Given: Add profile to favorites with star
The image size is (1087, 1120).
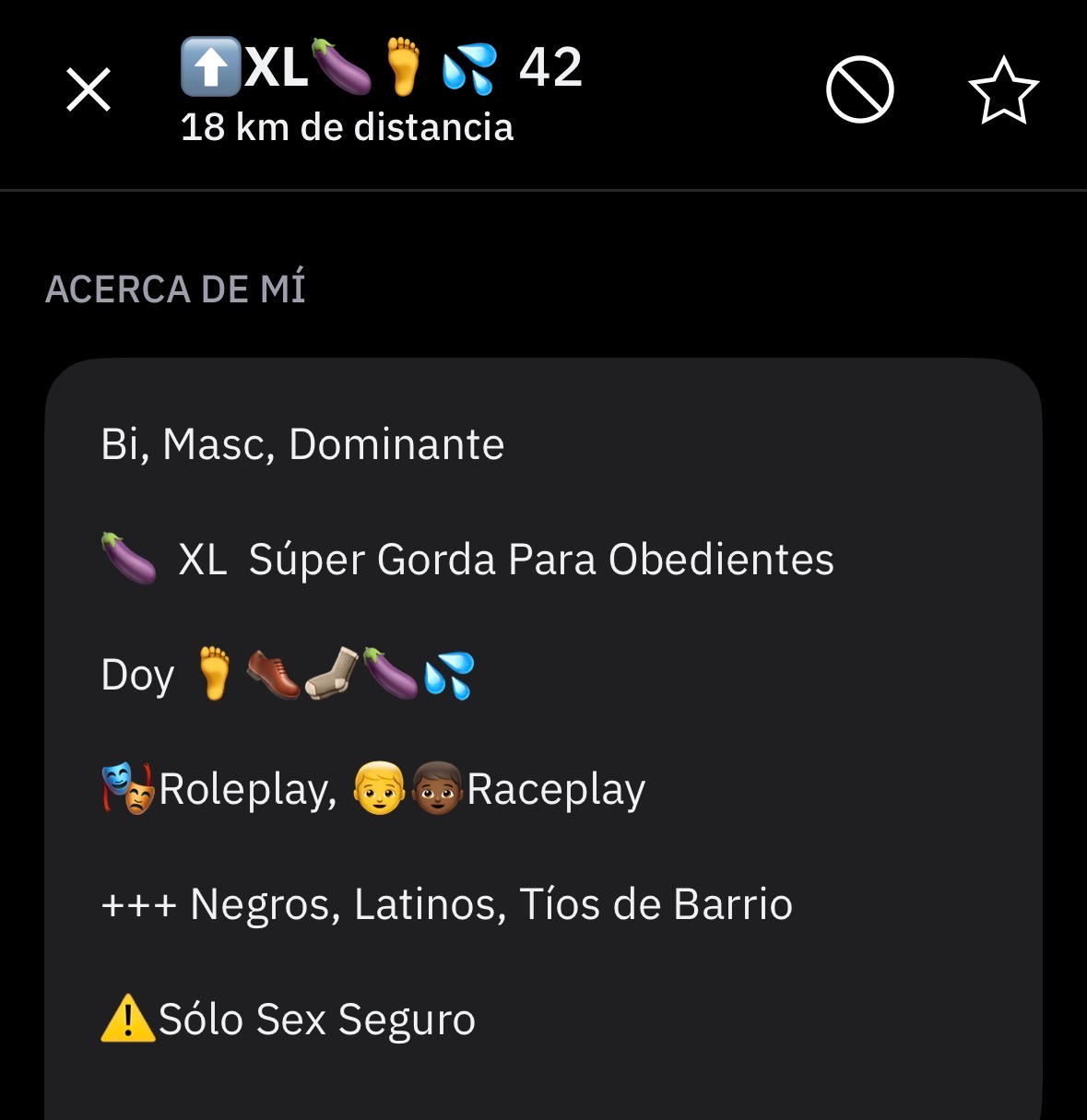Looking at the screenshot, I should [1003, 90].
